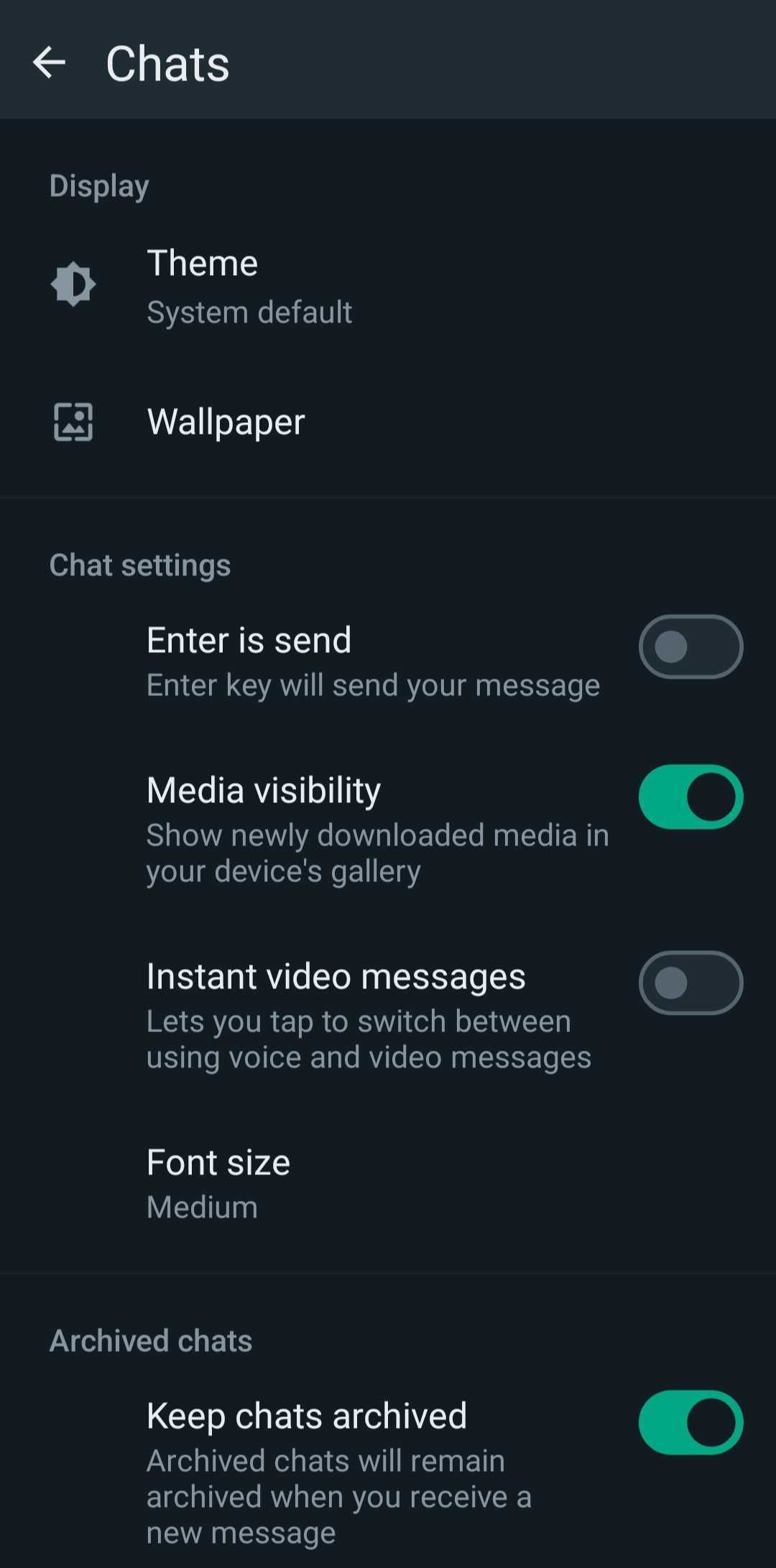776x1568 pixels.
Task: Disable the Media visibility switch
Action: 689,797
